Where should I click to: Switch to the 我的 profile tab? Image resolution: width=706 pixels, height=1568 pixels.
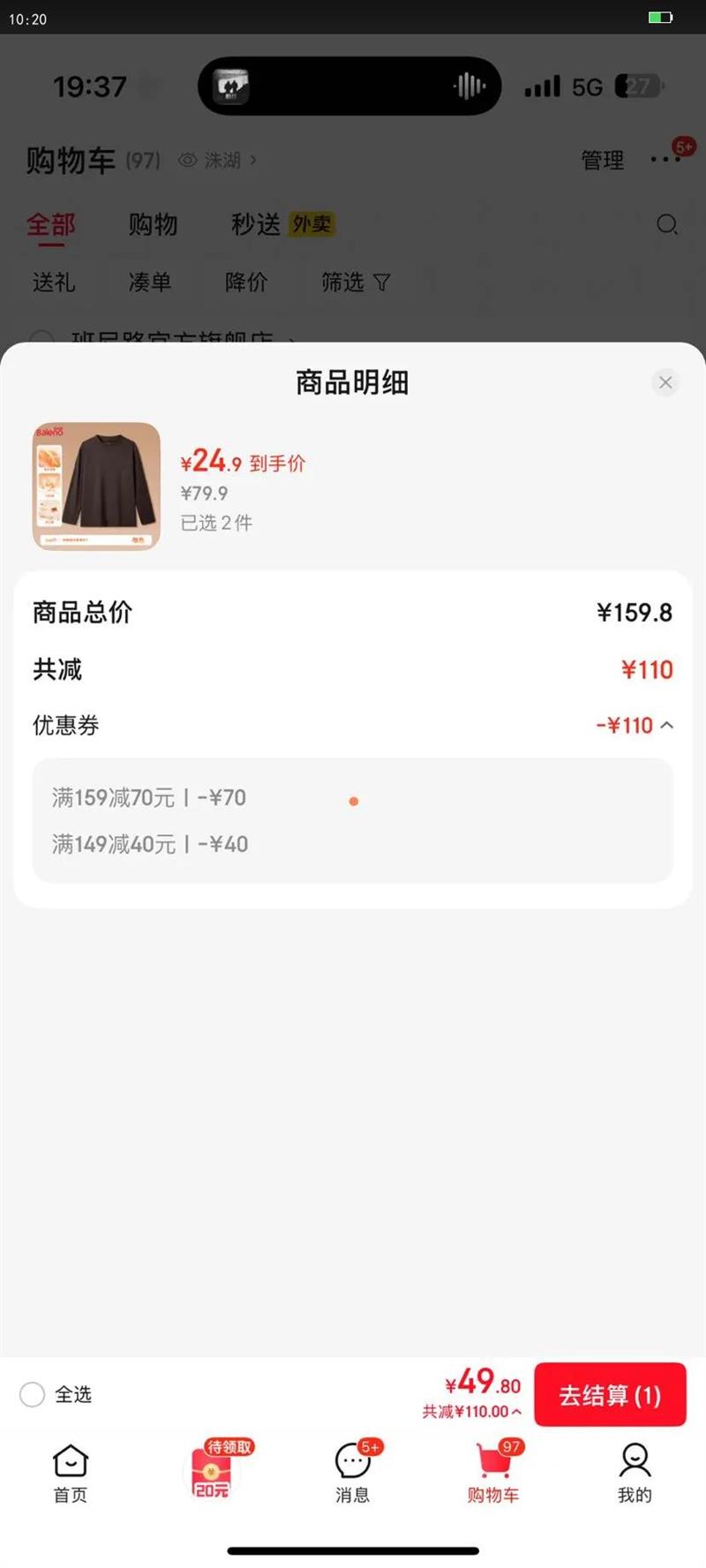(x=635, y=1473)
